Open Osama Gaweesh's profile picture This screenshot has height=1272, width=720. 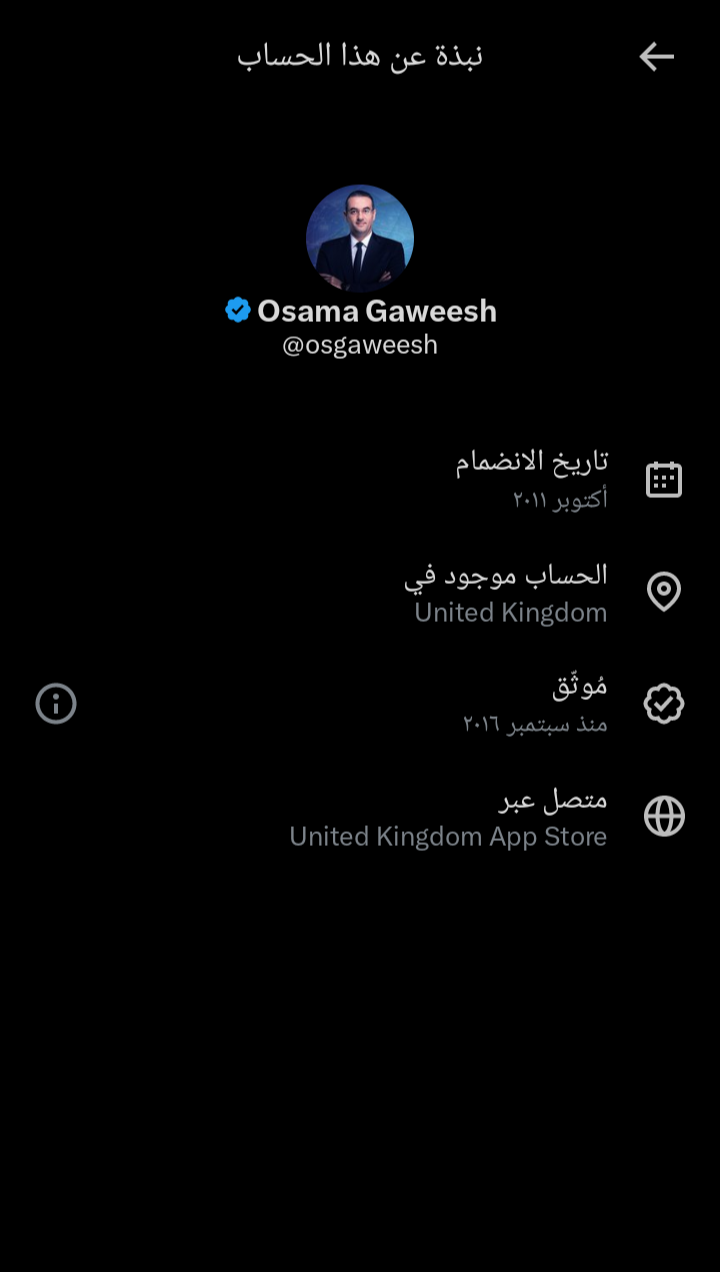(360, 238)
